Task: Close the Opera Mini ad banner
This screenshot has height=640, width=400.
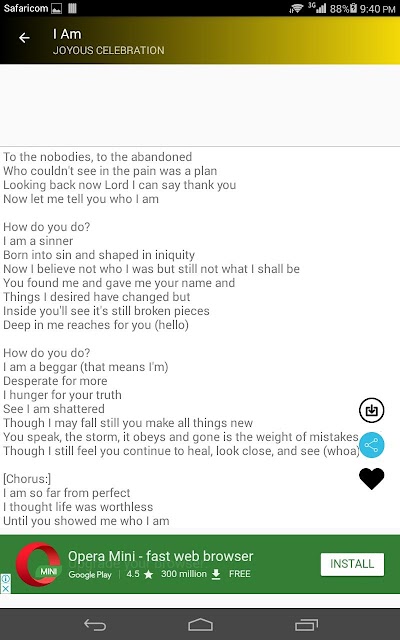Action: pyautogui.click(x=6, y=589)
